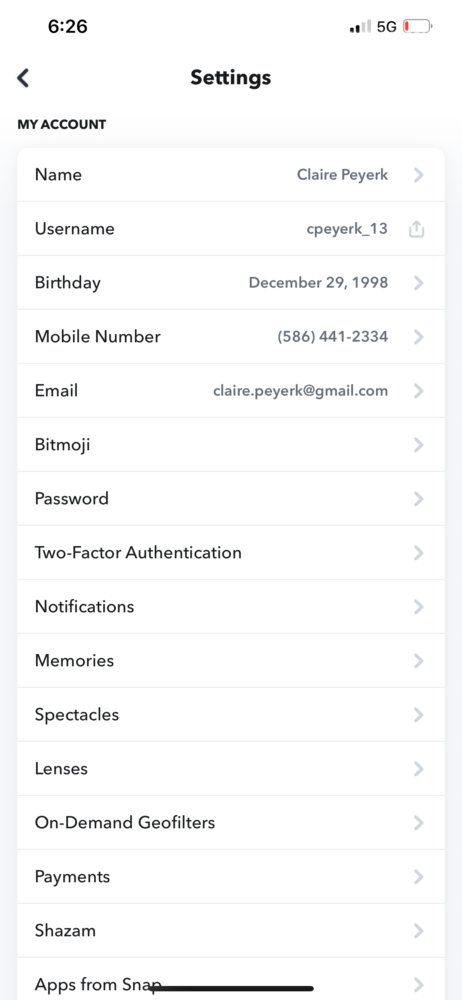Change the Email address row
This screenshot has width=462, height=1000.
[231, 390]
